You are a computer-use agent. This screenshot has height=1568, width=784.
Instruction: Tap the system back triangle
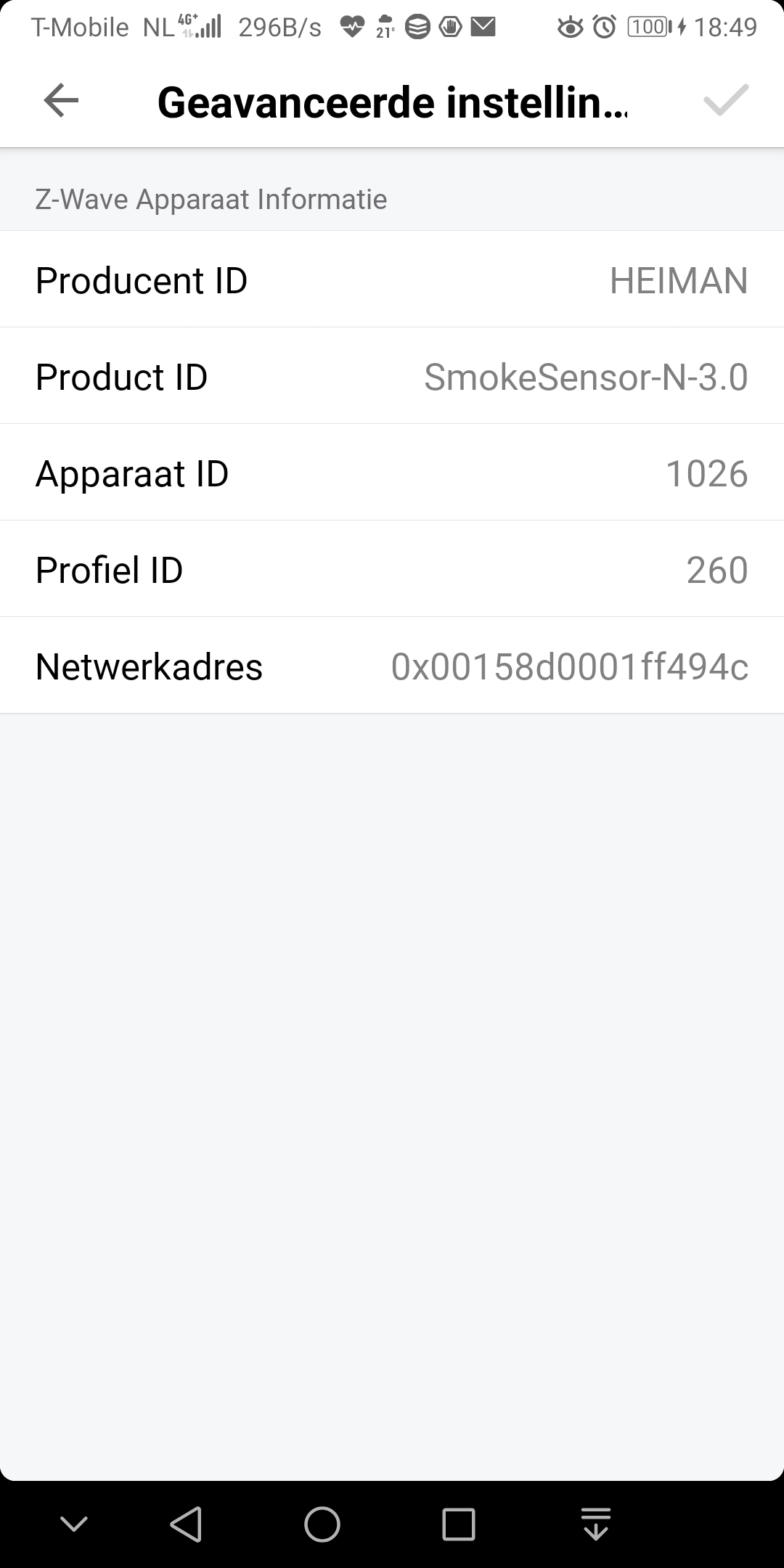point(186,1524)
